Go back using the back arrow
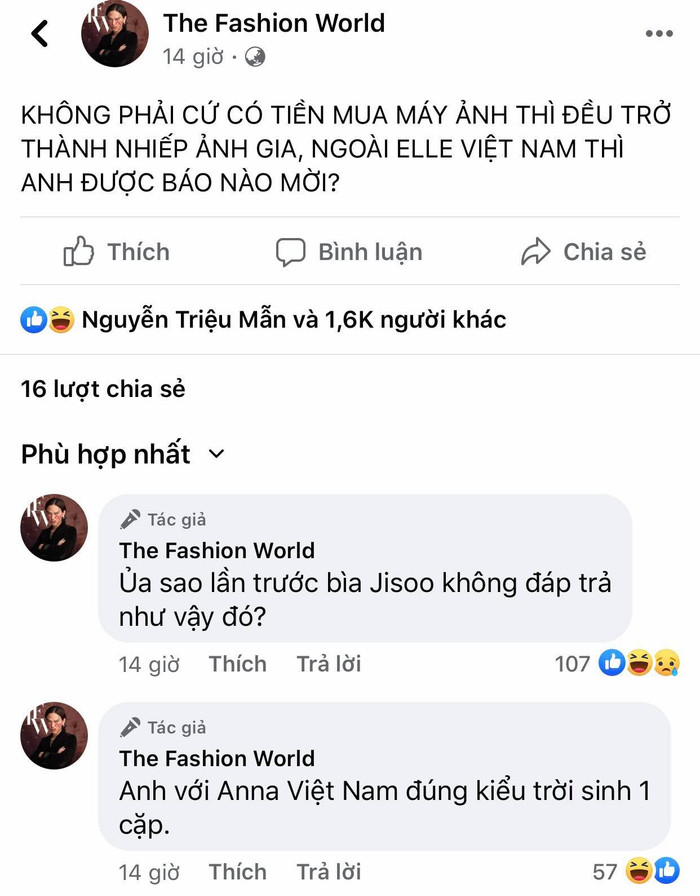 pos(40,34)
